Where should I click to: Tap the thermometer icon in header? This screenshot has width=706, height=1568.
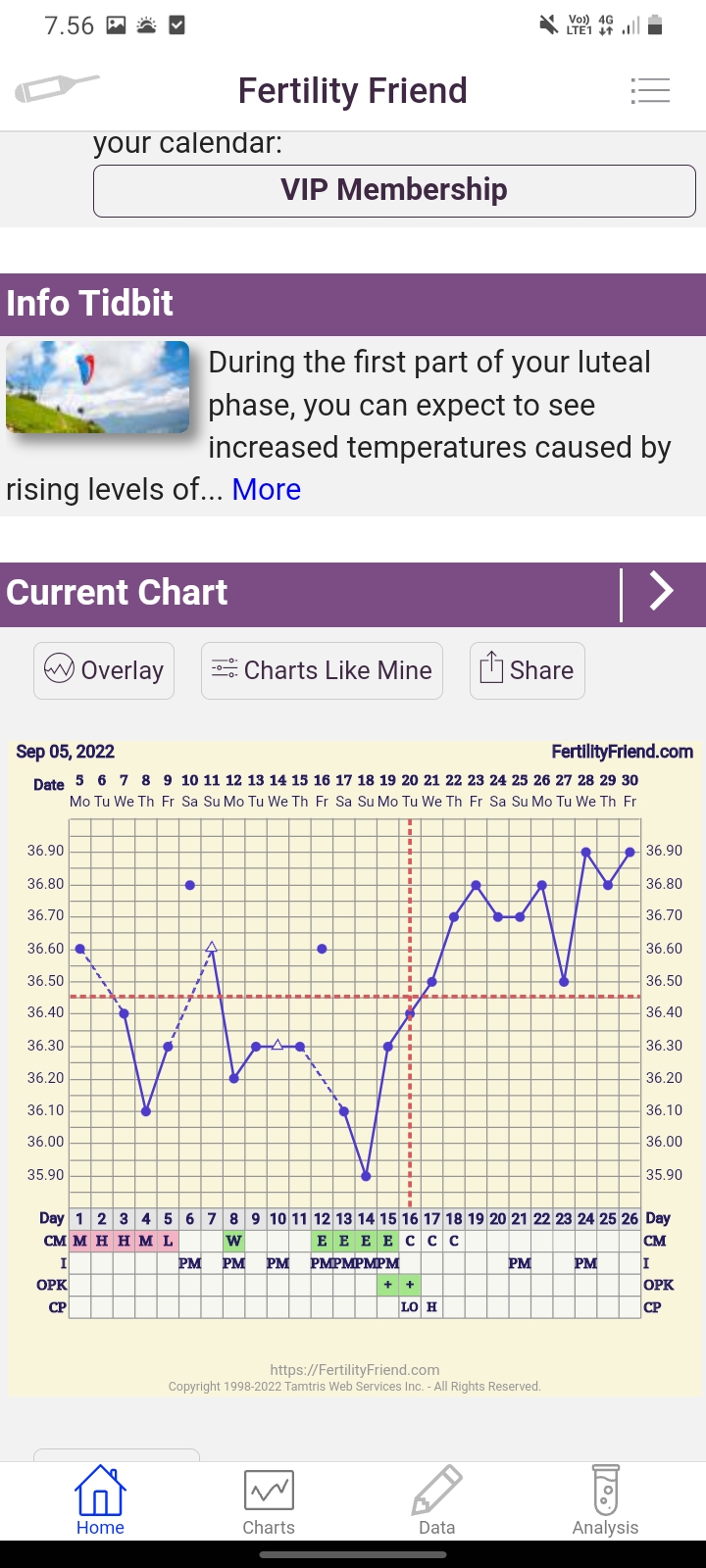click(x=57, y=89)
